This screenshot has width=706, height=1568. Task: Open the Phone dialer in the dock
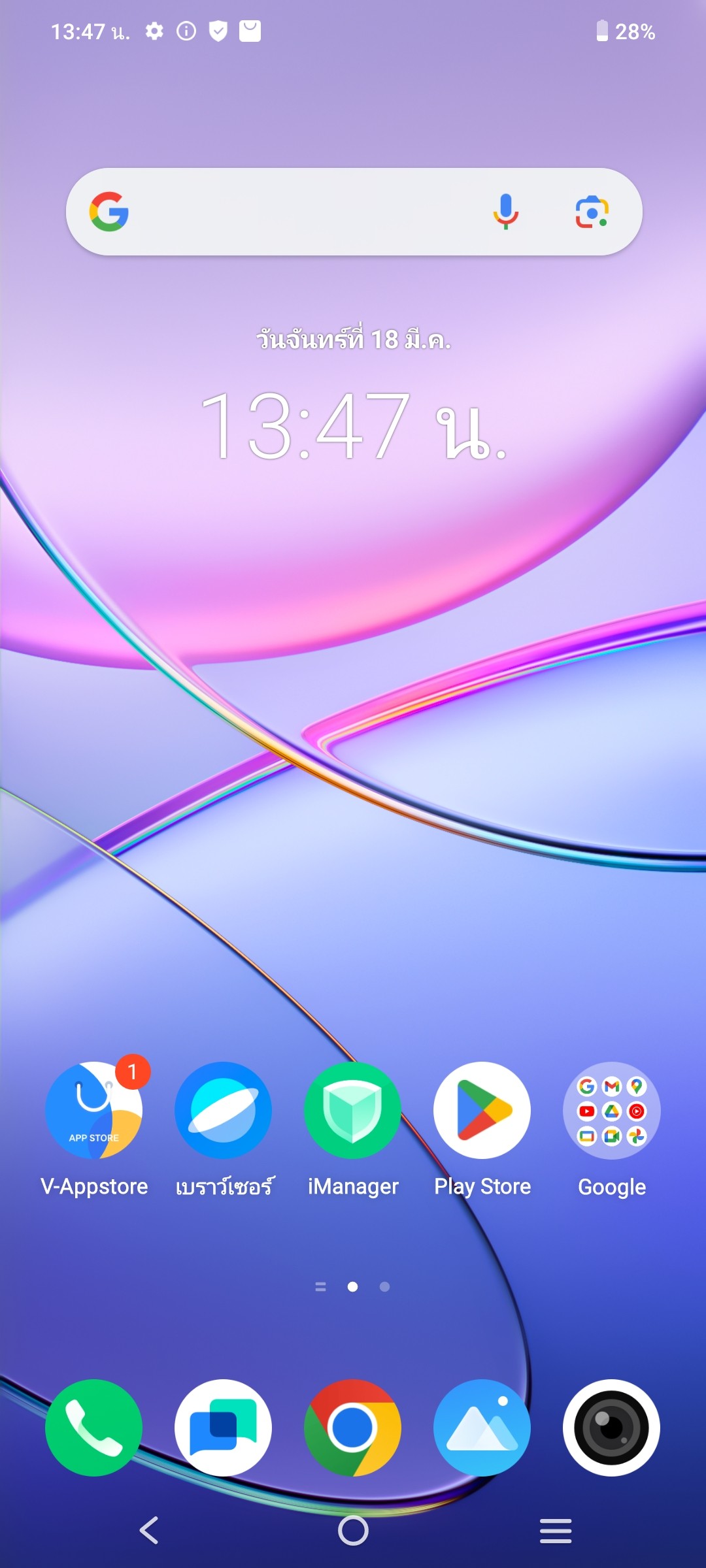93,1428
